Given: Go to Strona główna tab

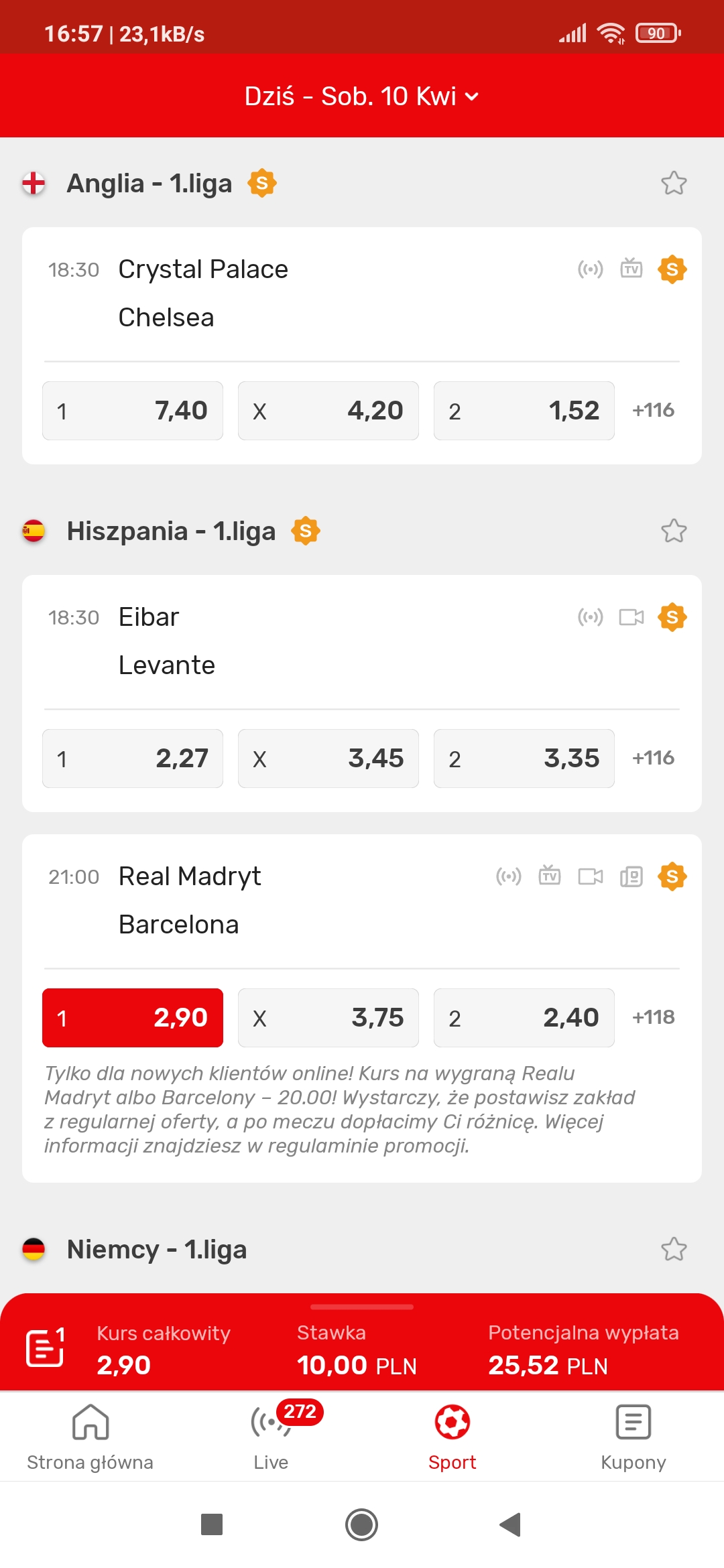Looking at the screenshot, I should click(90, 1437).
